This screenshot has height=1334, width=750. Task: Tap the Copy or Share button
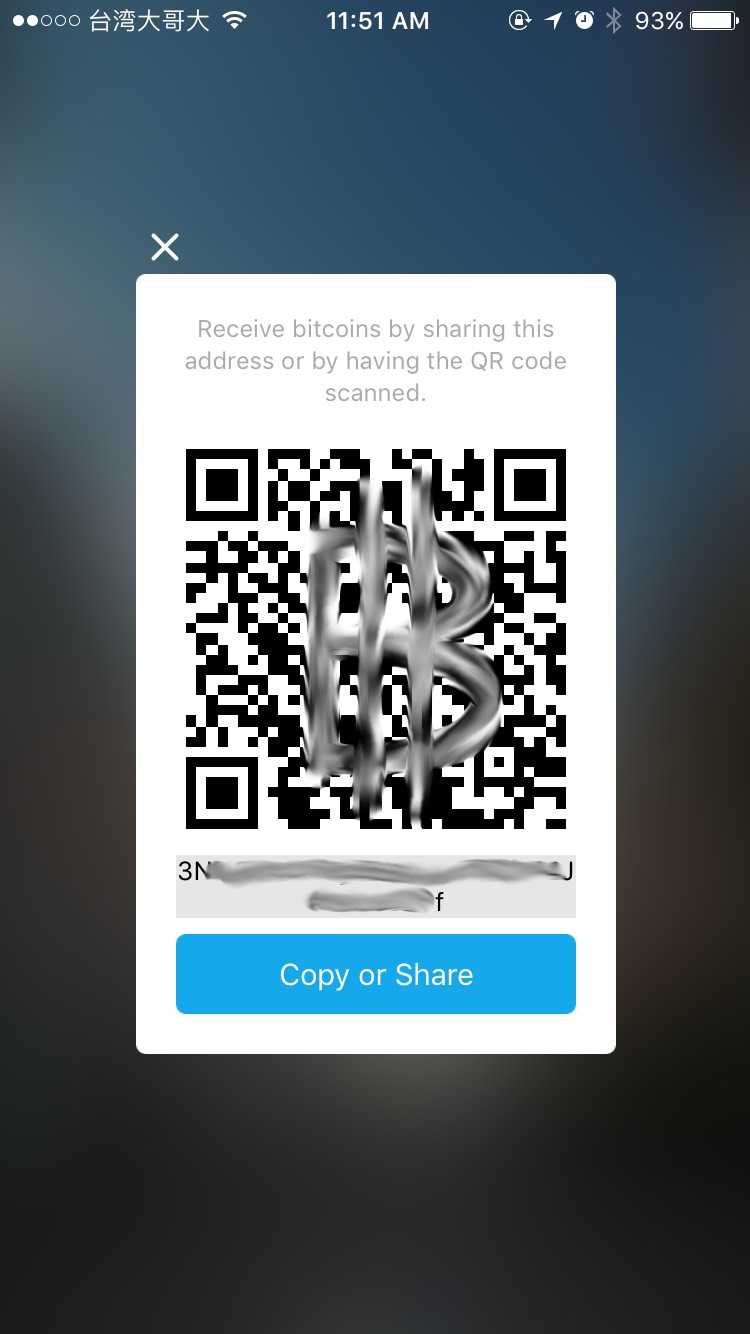point(376,974)
